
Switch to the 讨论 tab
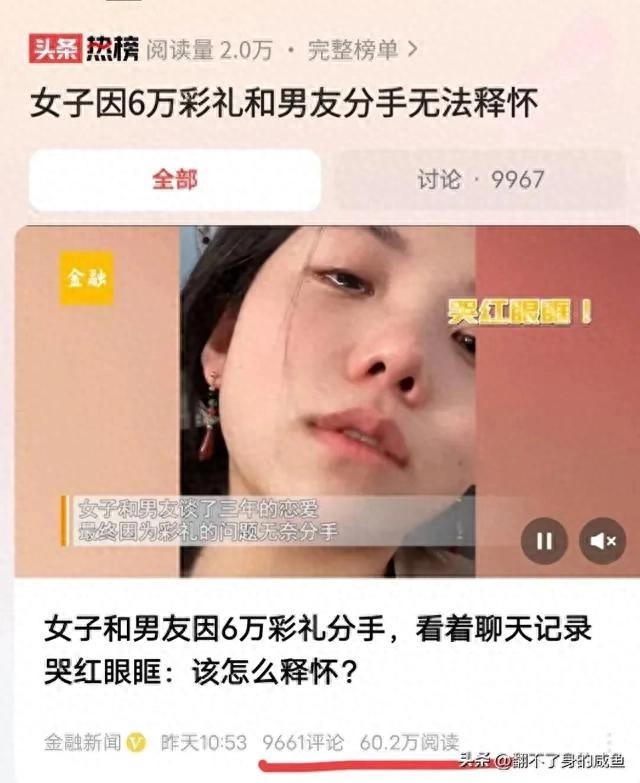[480, 180]
